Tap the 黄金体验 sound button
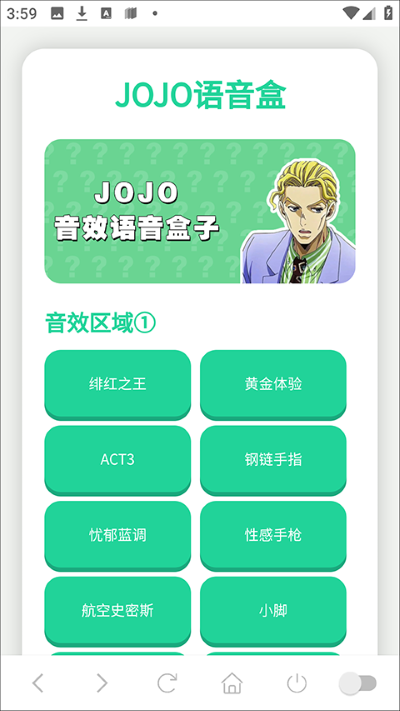This screenshot has height=711, width=400. click(x=273, y=385)
